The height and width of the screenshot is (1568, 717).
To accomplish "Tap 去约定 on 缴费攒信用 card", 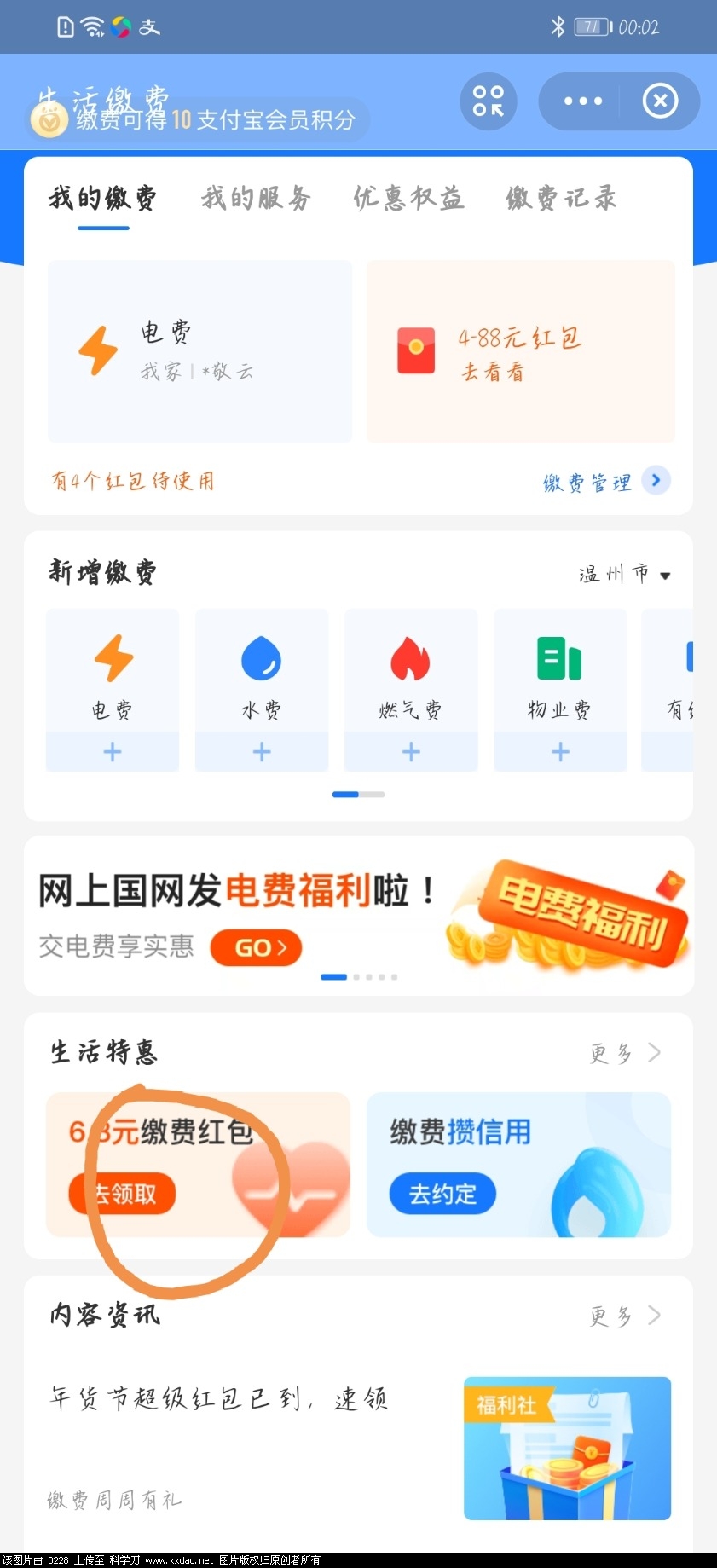I will pos(442,1194).
